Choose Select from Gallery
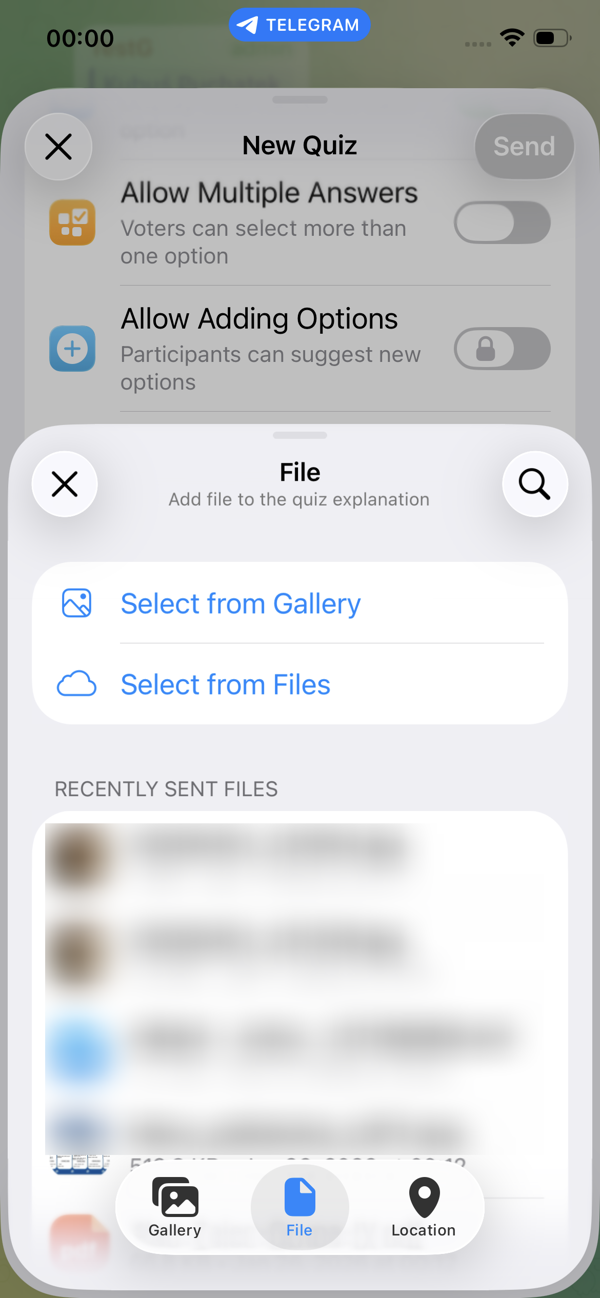 tap(240, 604)
